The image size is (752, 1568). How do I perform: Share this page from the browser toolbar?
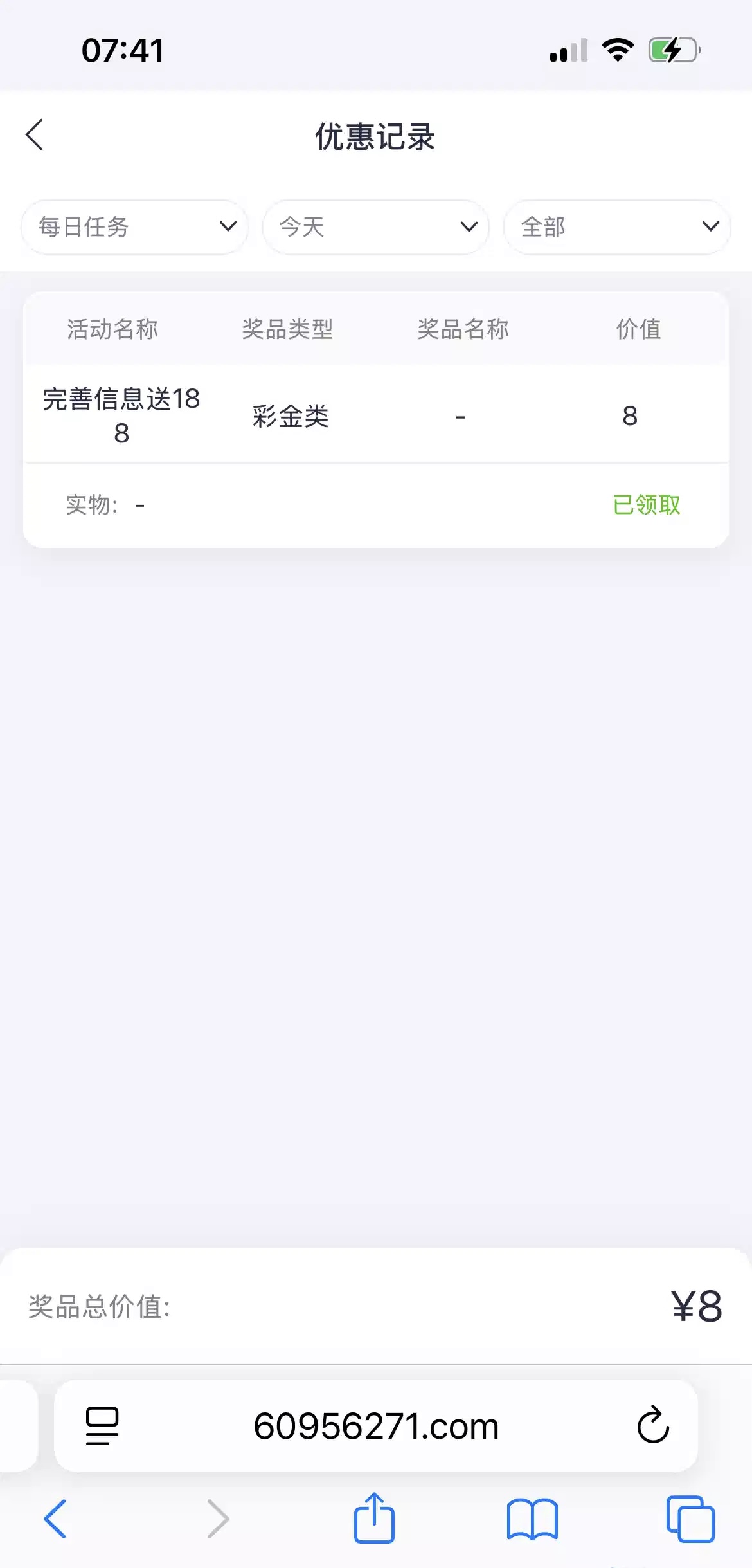[374, 1518]
